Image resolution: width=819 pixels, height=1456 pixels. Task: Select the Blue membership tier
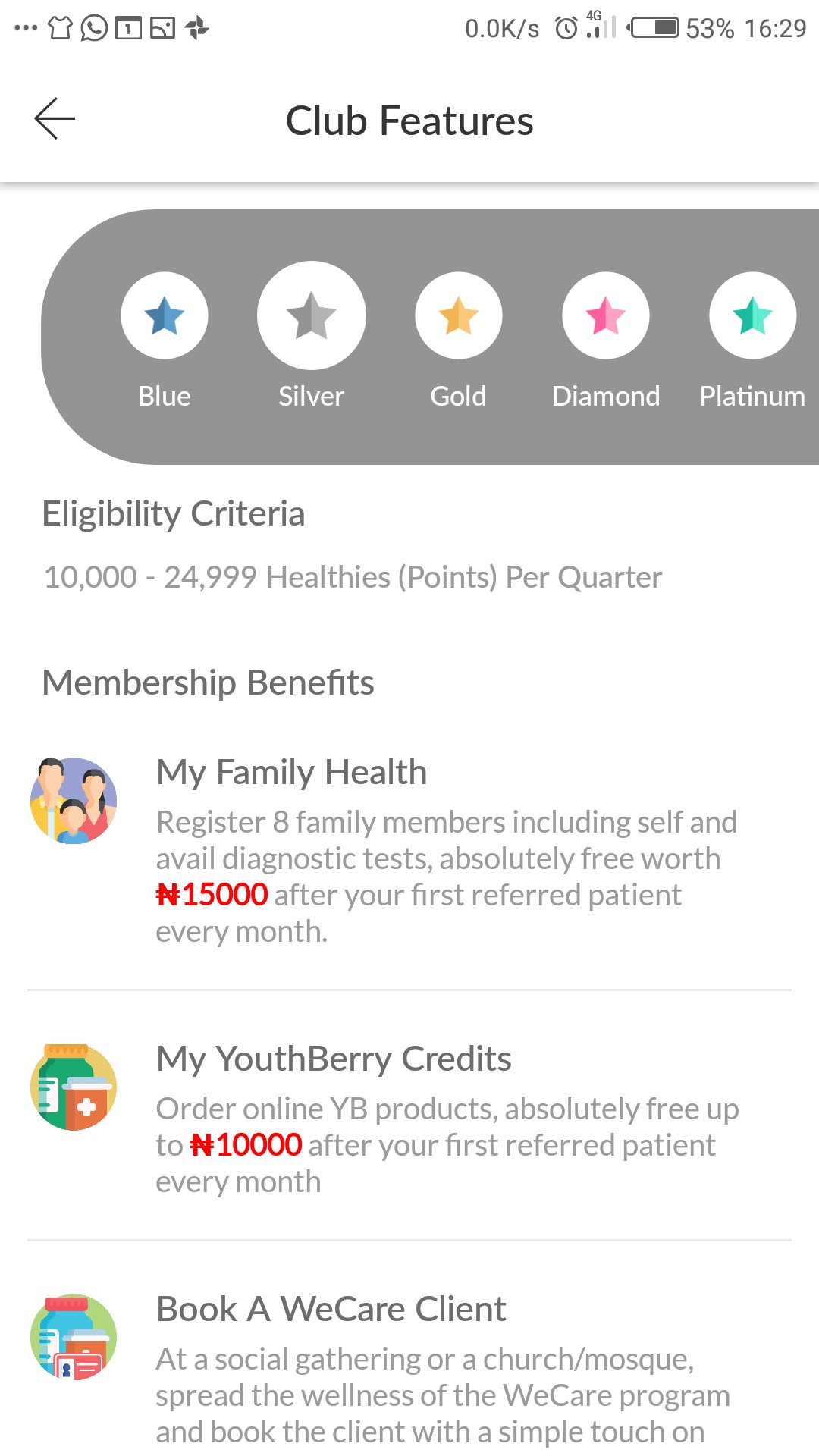click(165, 316)
